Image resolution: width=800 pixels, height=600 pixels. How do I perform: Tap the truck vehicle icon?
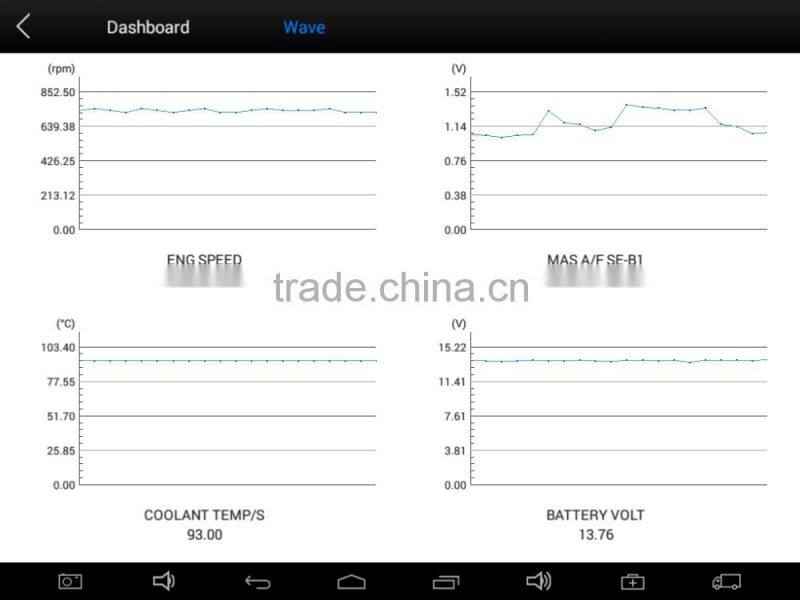tap(727, 581)
